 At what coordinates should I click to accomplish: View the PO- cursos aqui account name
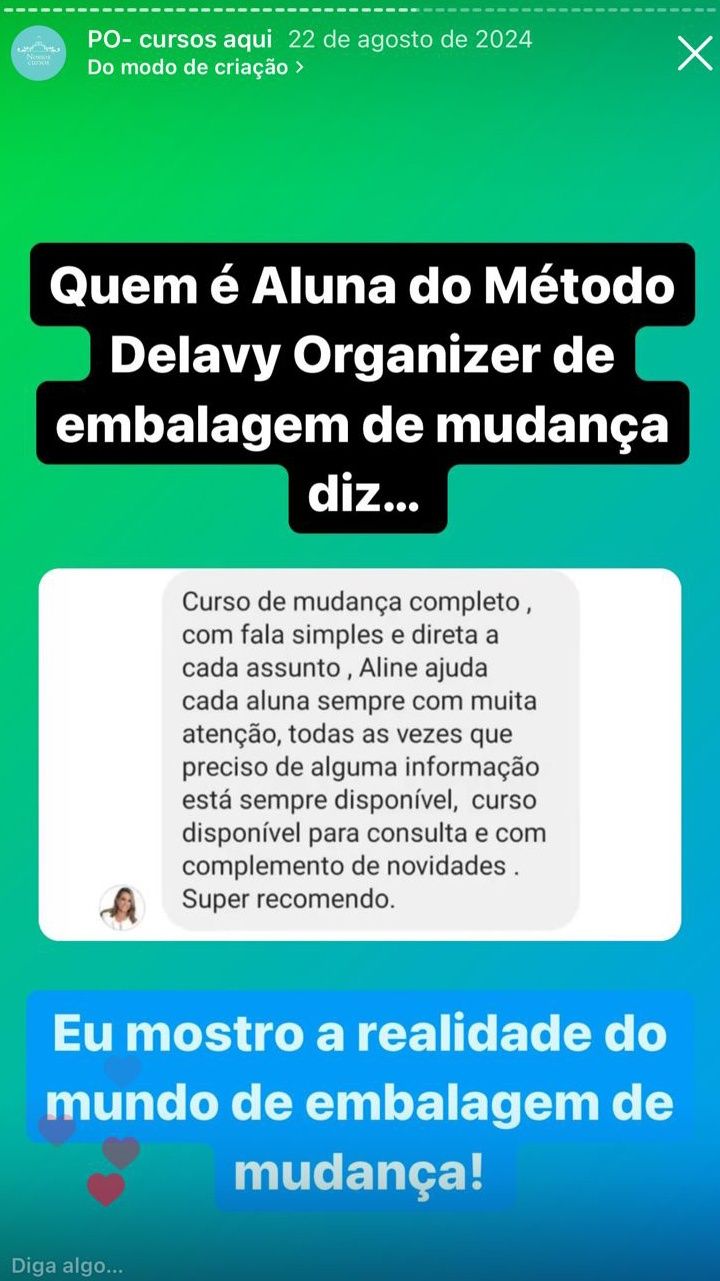[x=180, y=40]
